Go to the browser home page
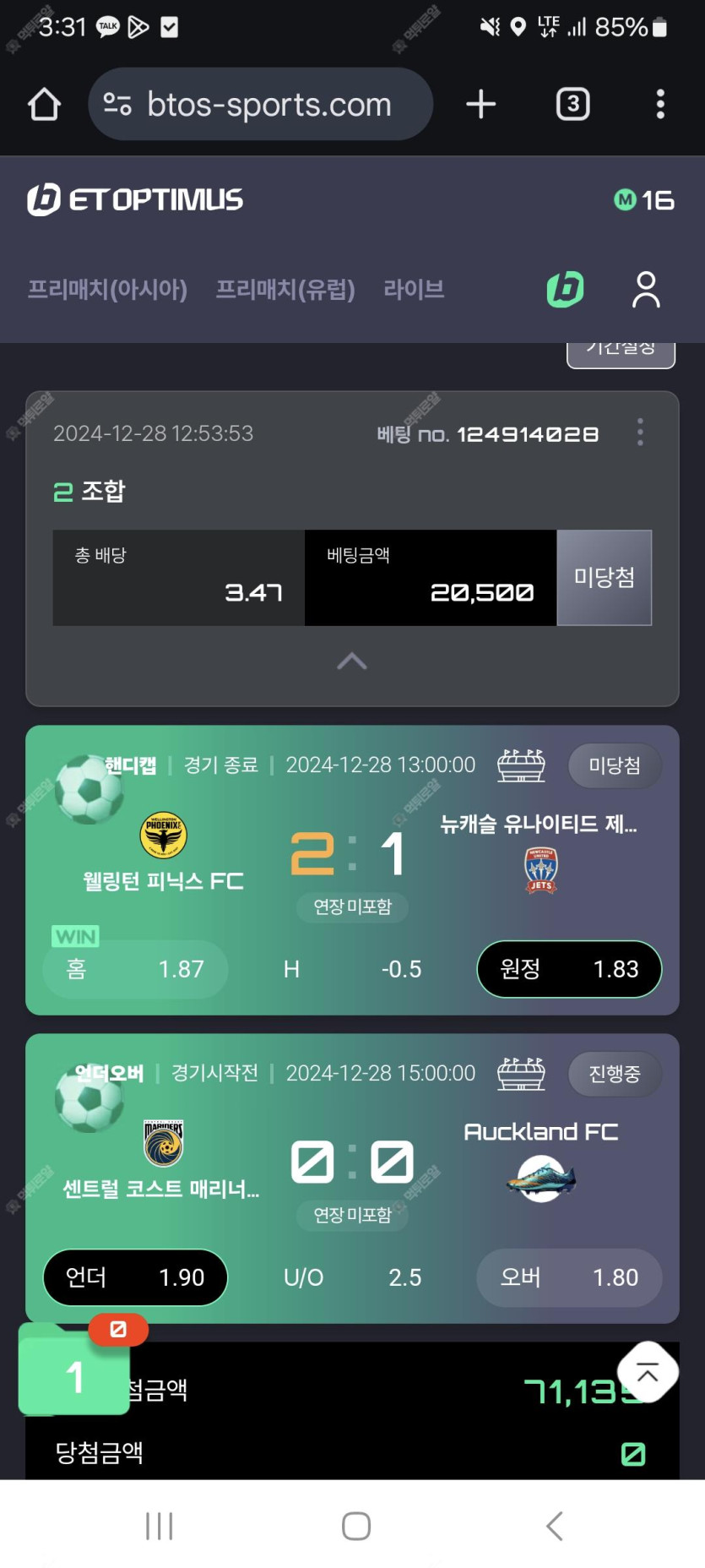 point(44,105)
